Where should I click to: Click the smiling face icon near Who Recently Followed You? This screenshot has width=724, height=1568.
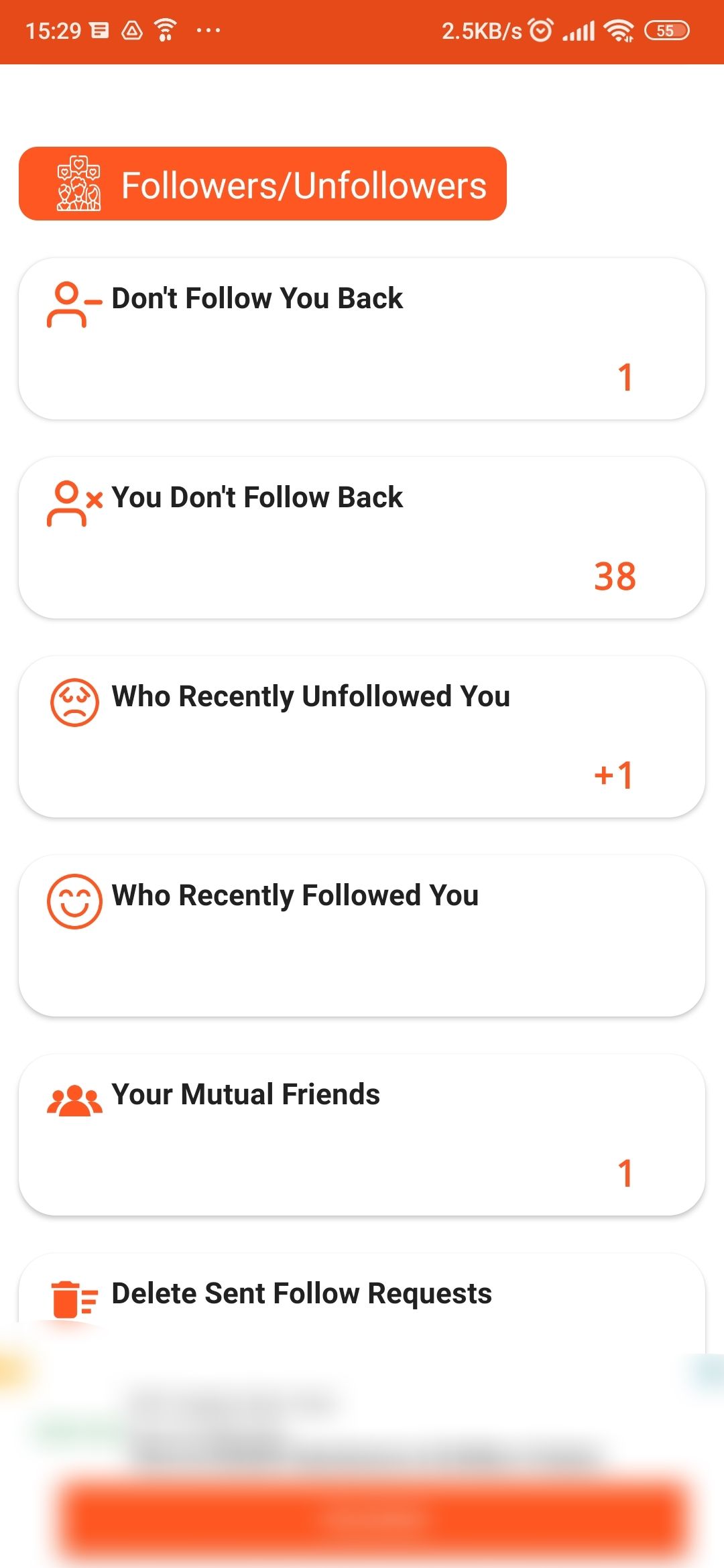75,901
